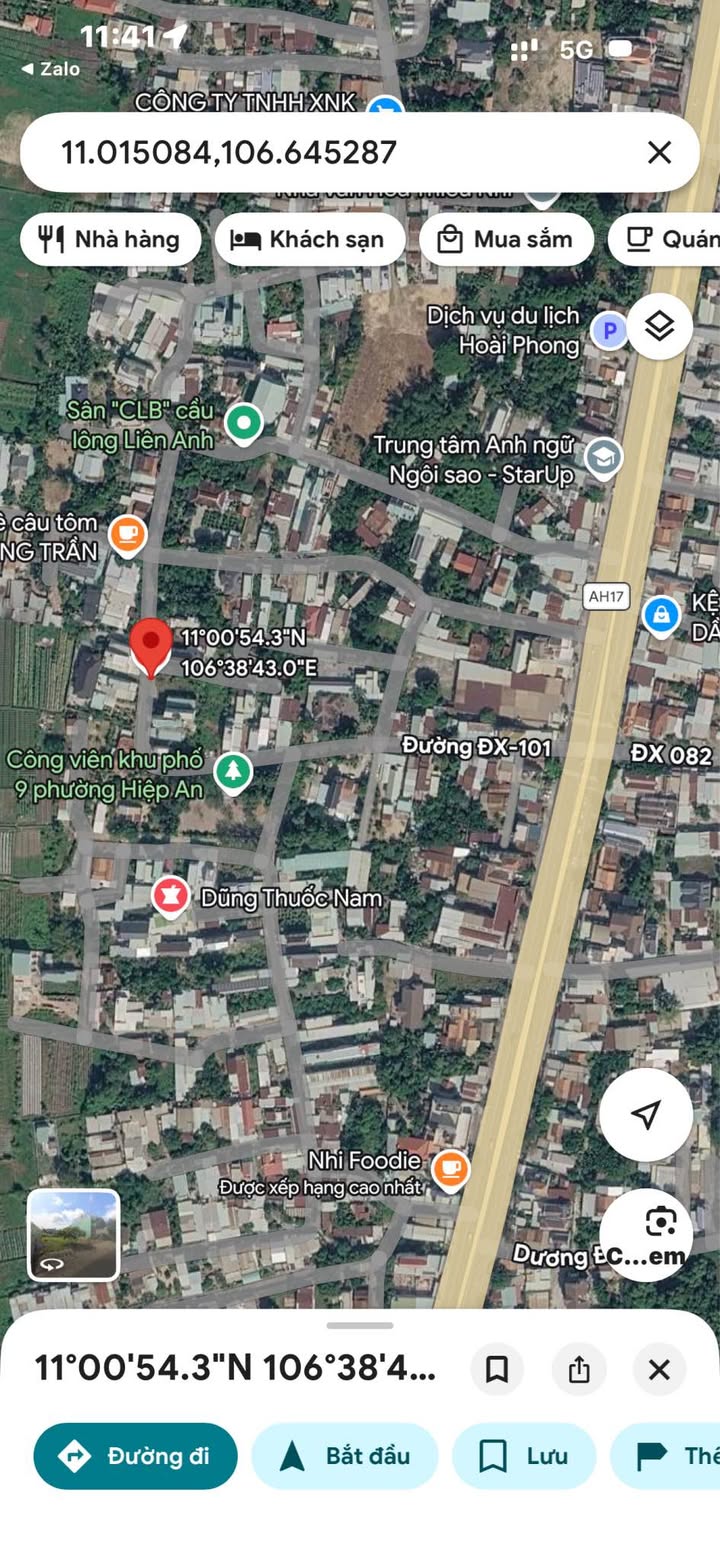Select the Nhà hàng chip
The width and height of the screenshot is (720, 1560).
(110, 240)
